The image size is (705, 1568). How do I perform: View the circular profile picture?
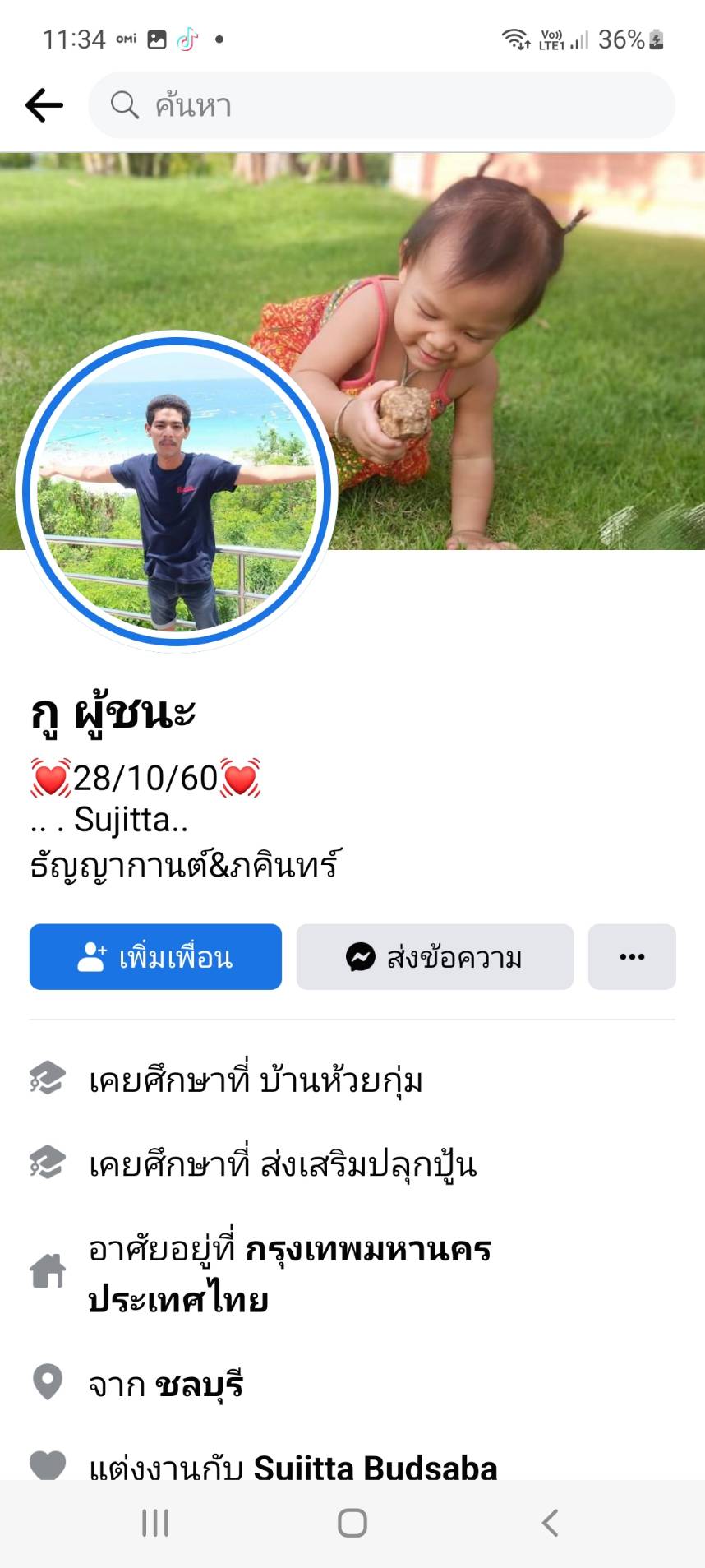click(x=177, y=491)
